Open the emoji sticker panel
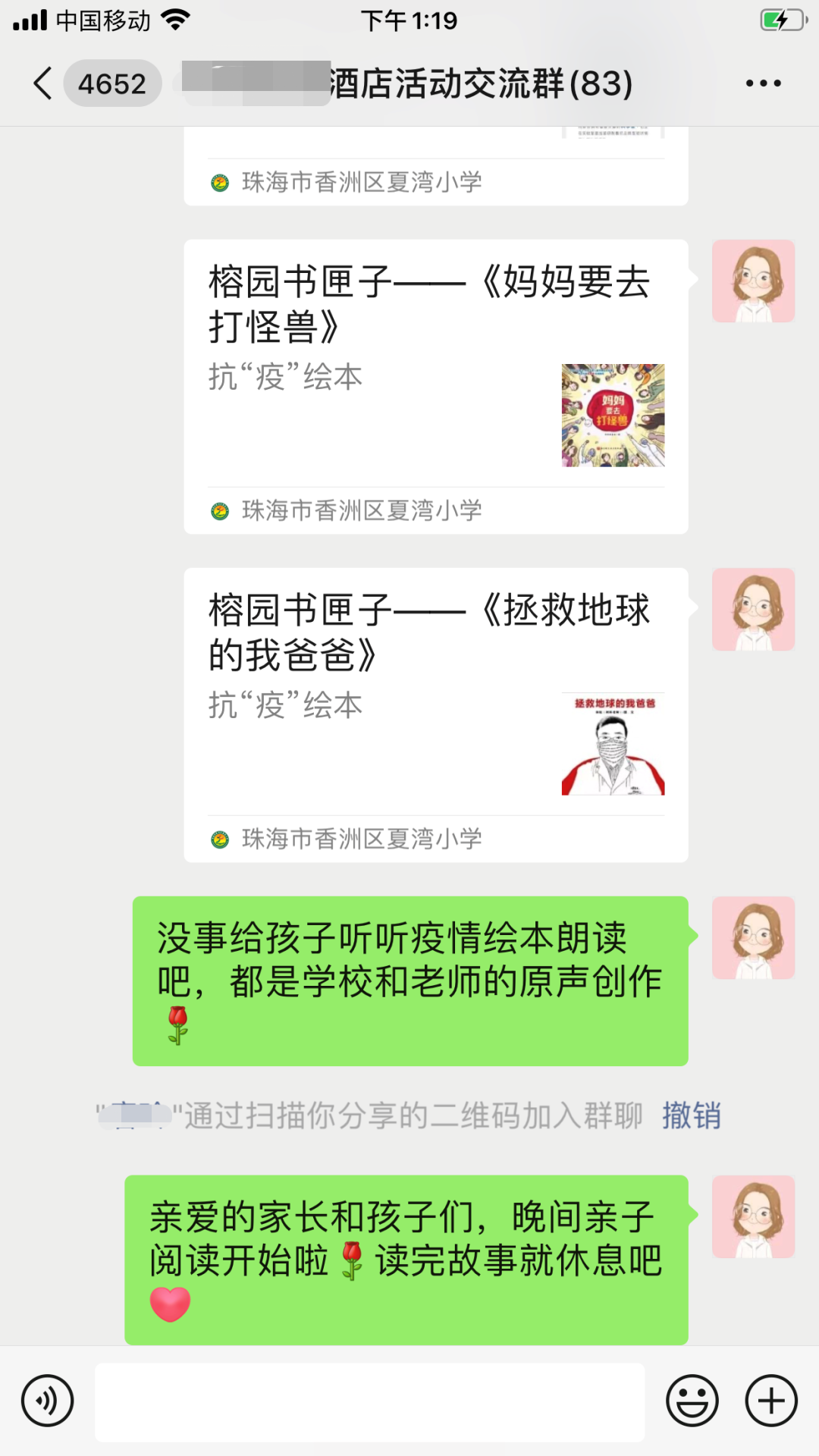 [692, 1401]
